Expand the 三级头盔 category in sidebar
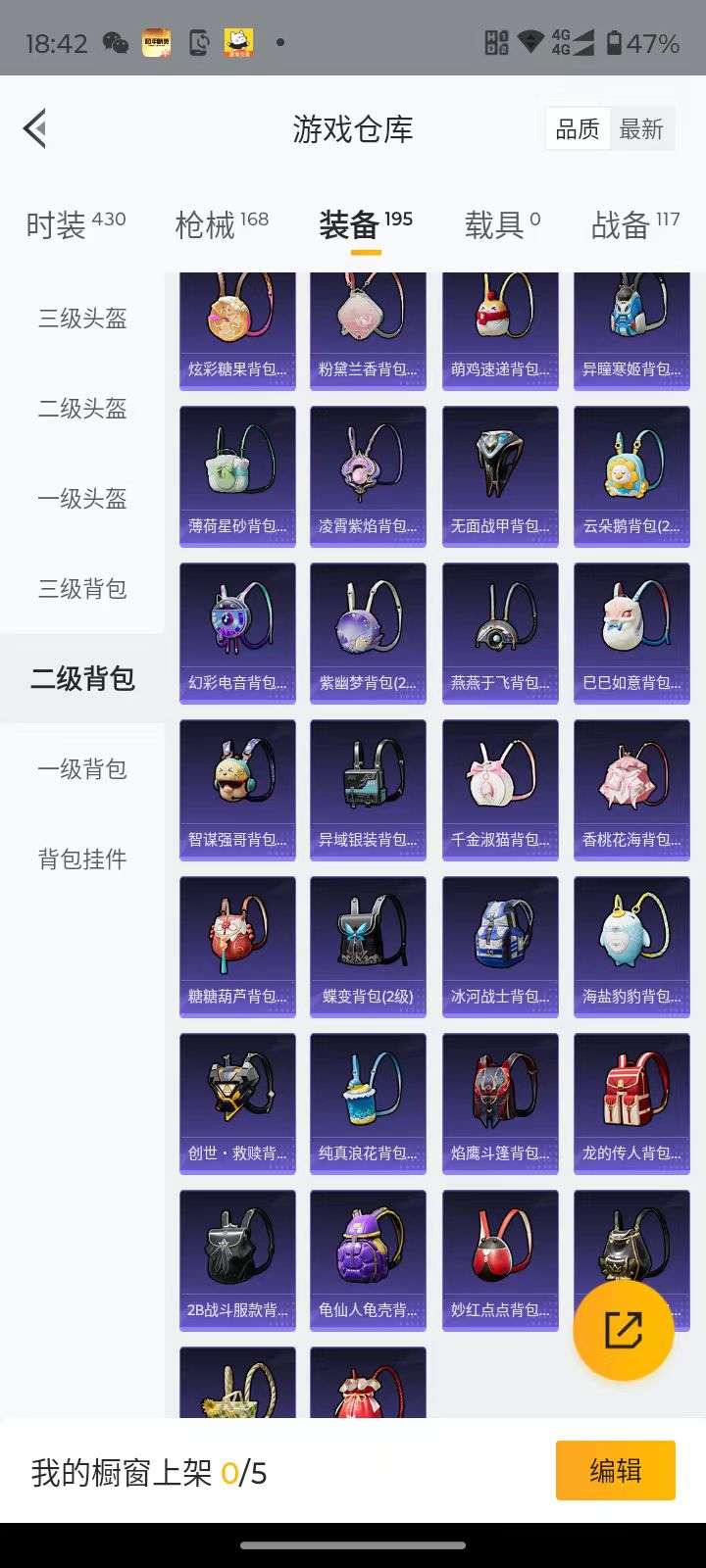This screenshot has height=1568, width=706. (81, 318)
